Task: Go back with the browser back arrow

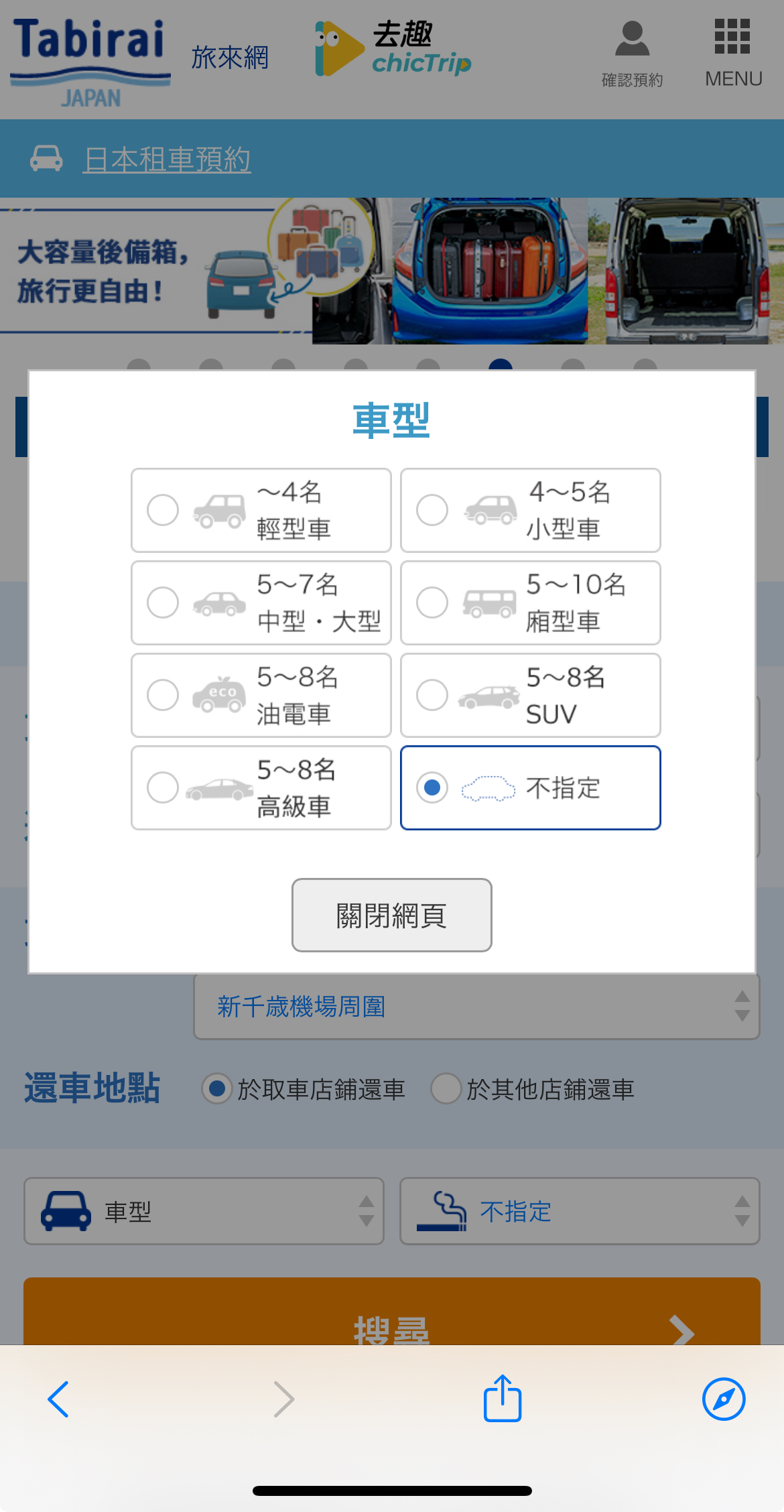Action: pyautogui.click(x=59, y=1399)
